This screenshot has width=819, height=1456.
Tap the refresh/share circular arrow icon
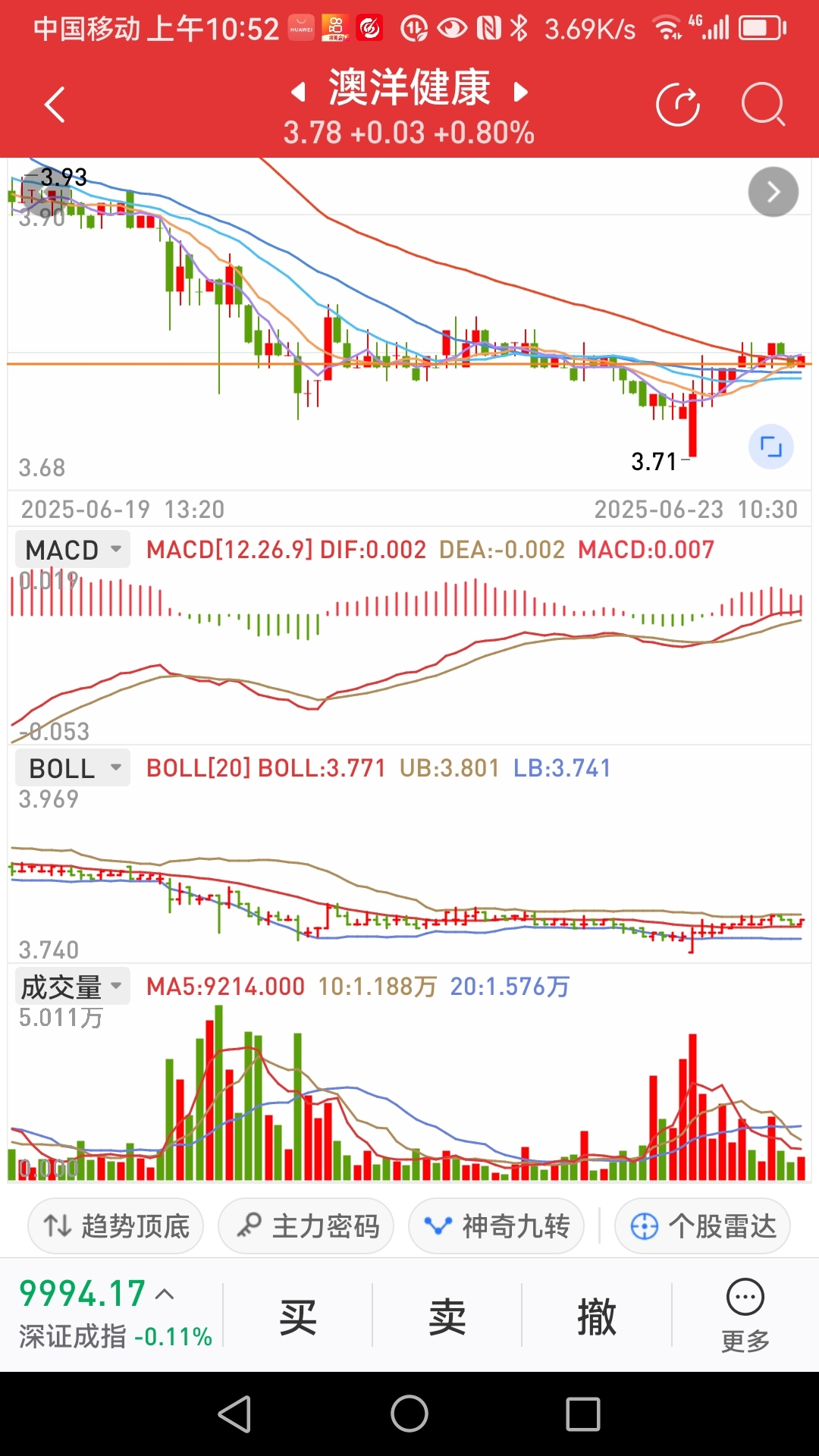click(678, 105)
